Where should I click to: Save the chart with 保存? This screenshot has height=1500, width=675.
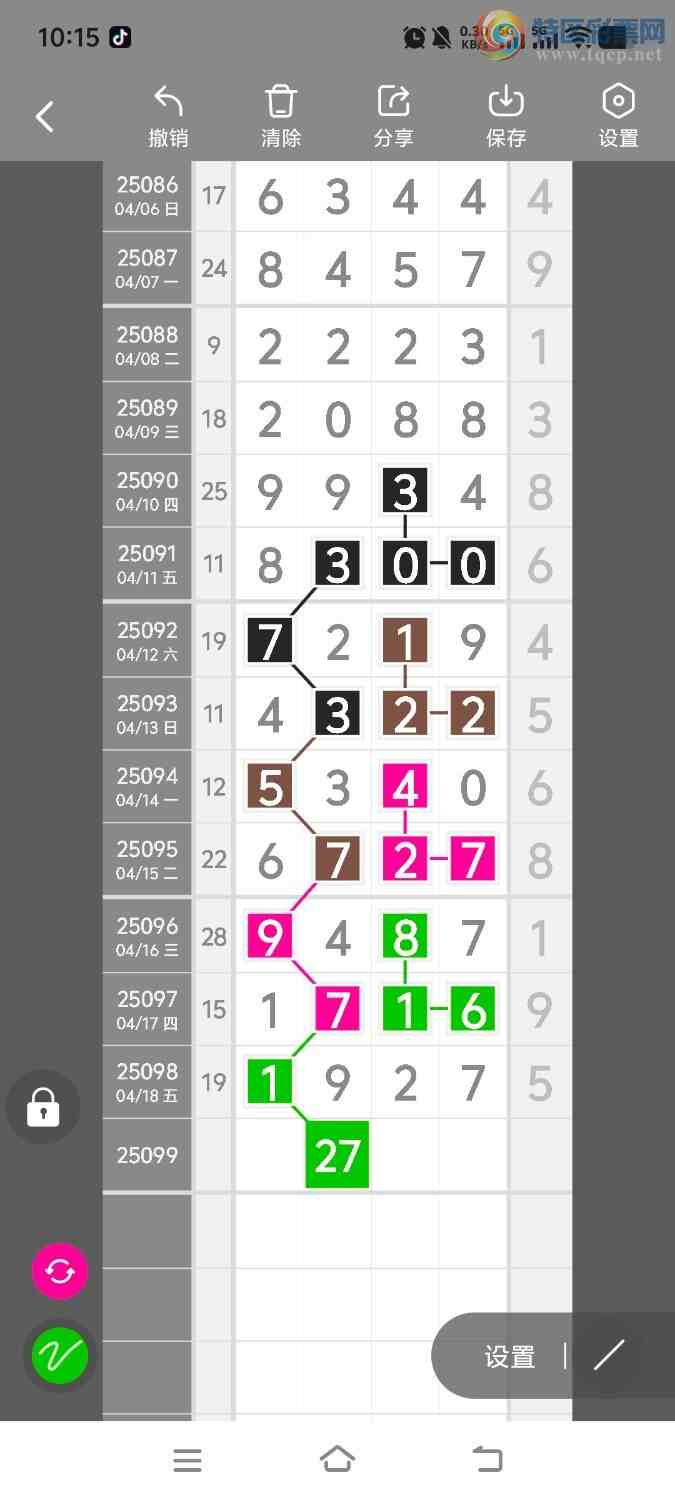tap(506, 117)
